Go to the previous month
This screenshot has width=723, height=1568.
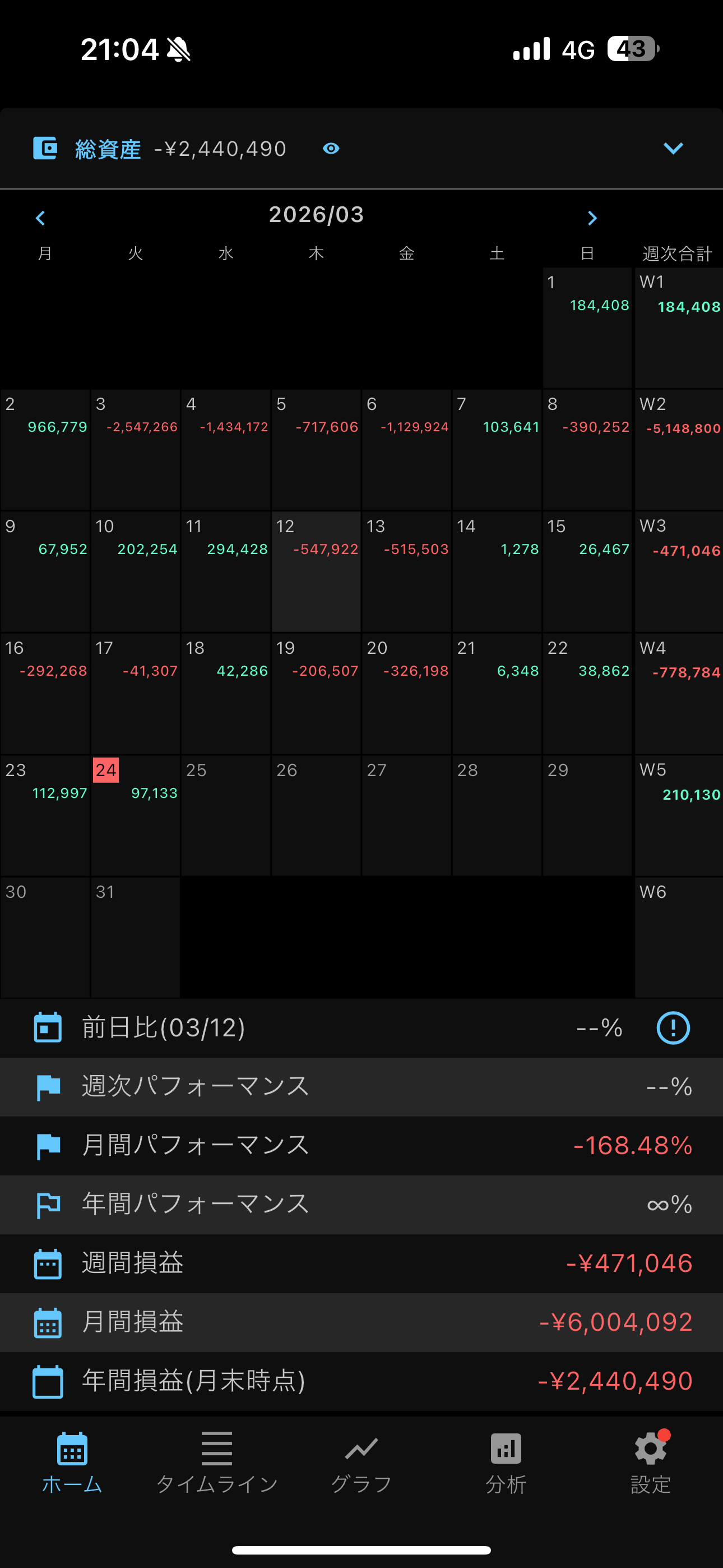41,218
